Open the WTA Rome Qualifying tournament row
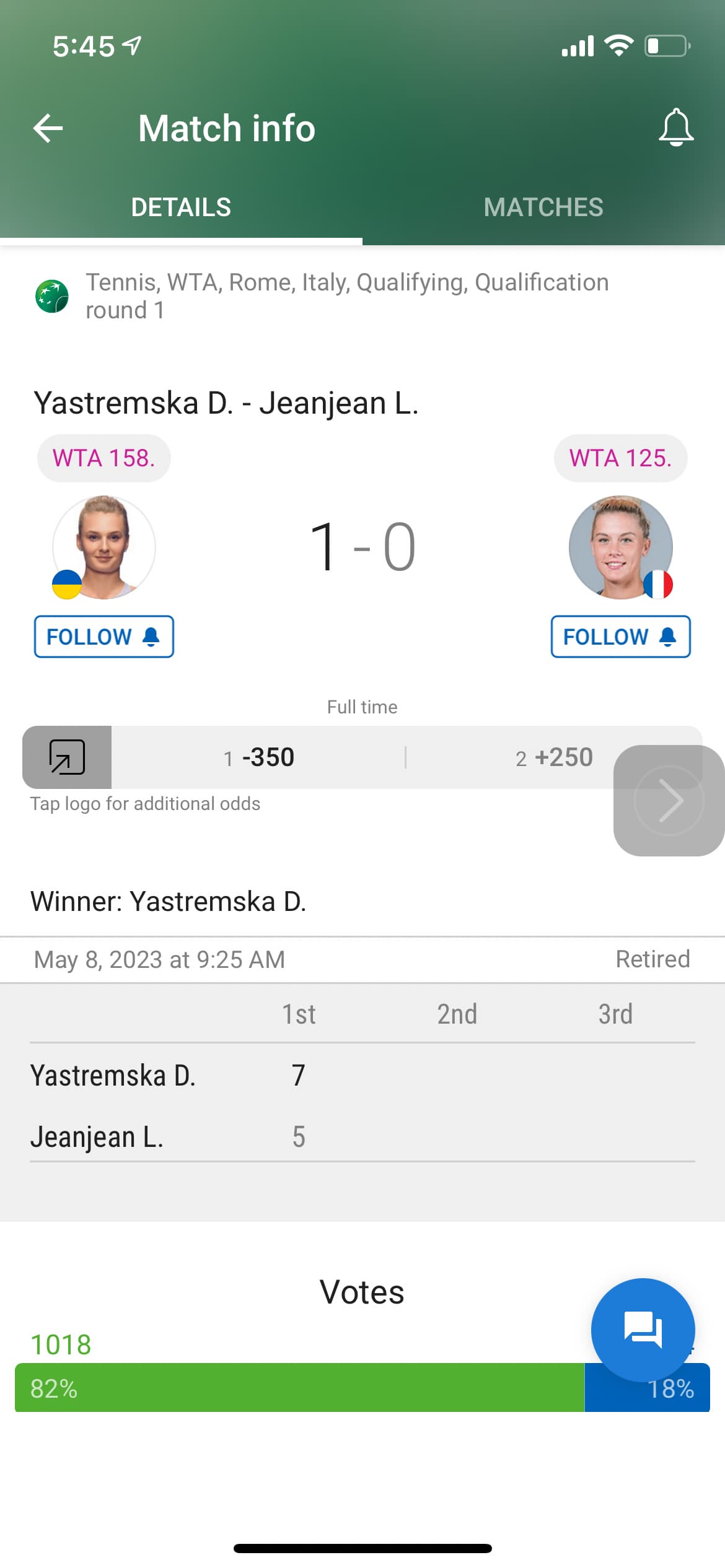725x1568 pixels. click(347, 296)
